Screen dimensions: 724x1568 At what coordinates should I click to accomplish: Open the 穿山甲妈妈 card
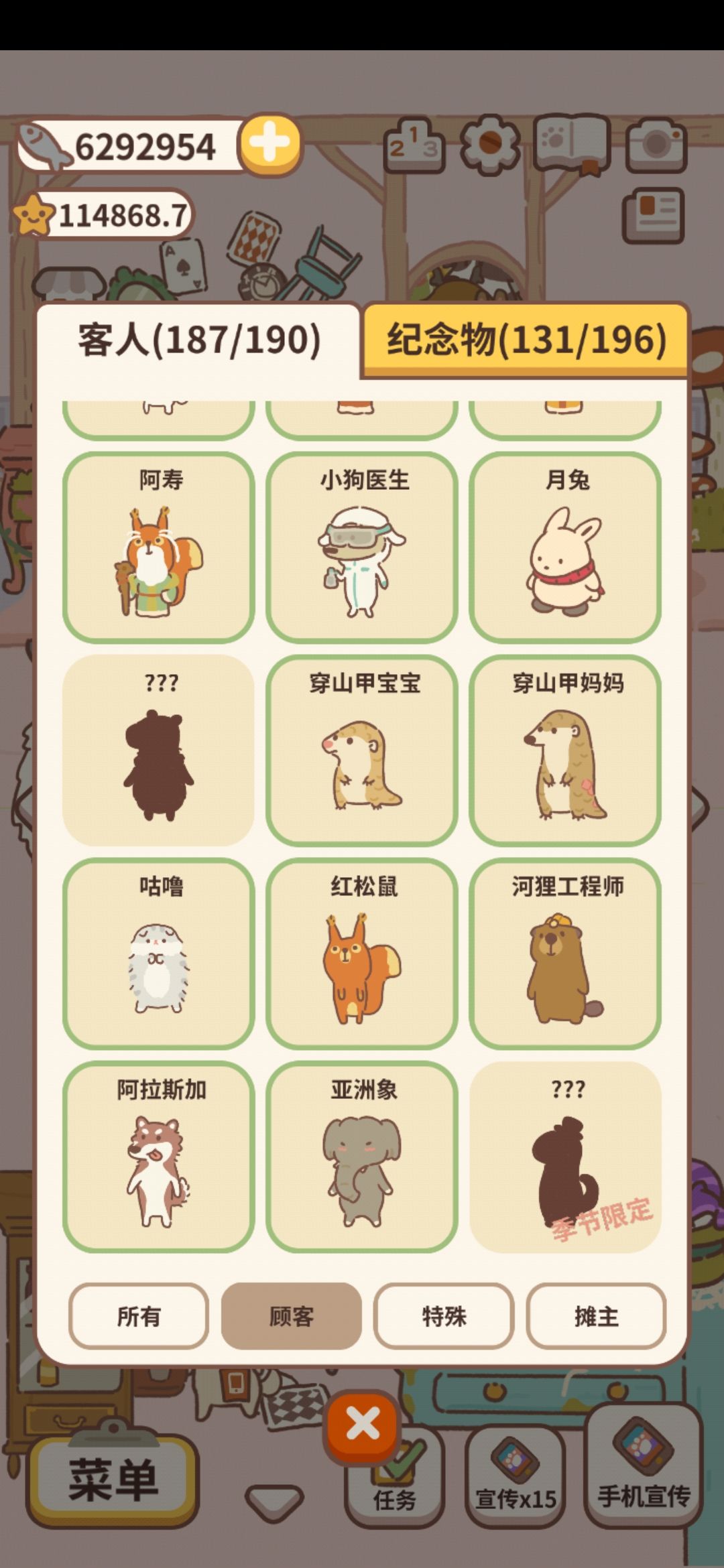pyautogui.click(x=565, y=750)
